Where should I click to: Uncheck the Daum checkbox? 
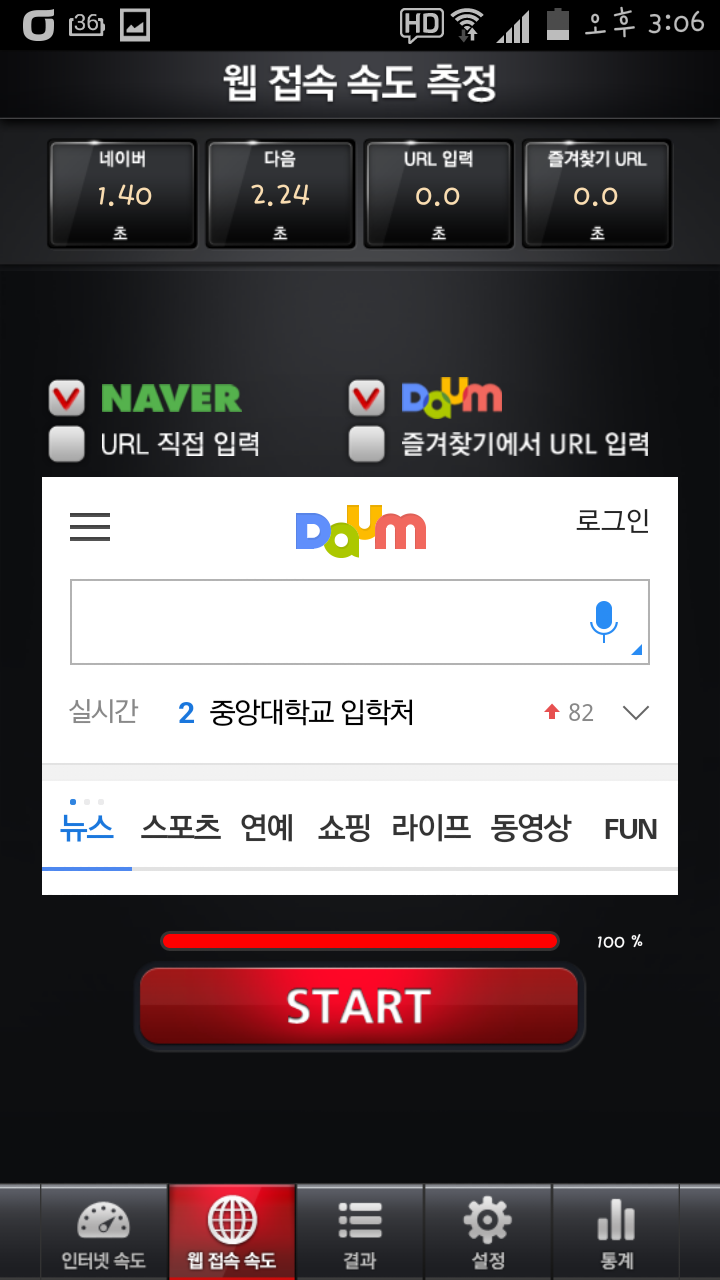coord(366,399)
